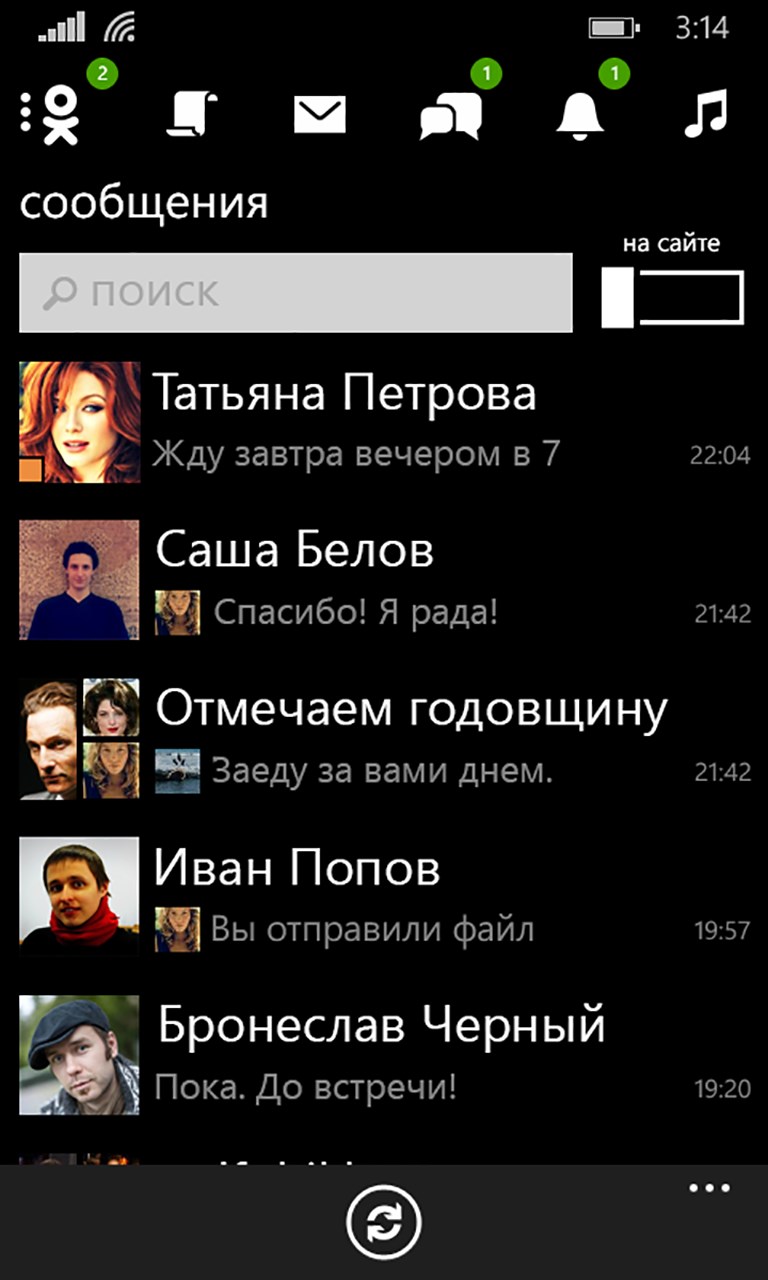Image resolution: width=768 pixels, height=1280 pixels.
Task: Open the chat with Иван Попов
Action: coord(384,896)
